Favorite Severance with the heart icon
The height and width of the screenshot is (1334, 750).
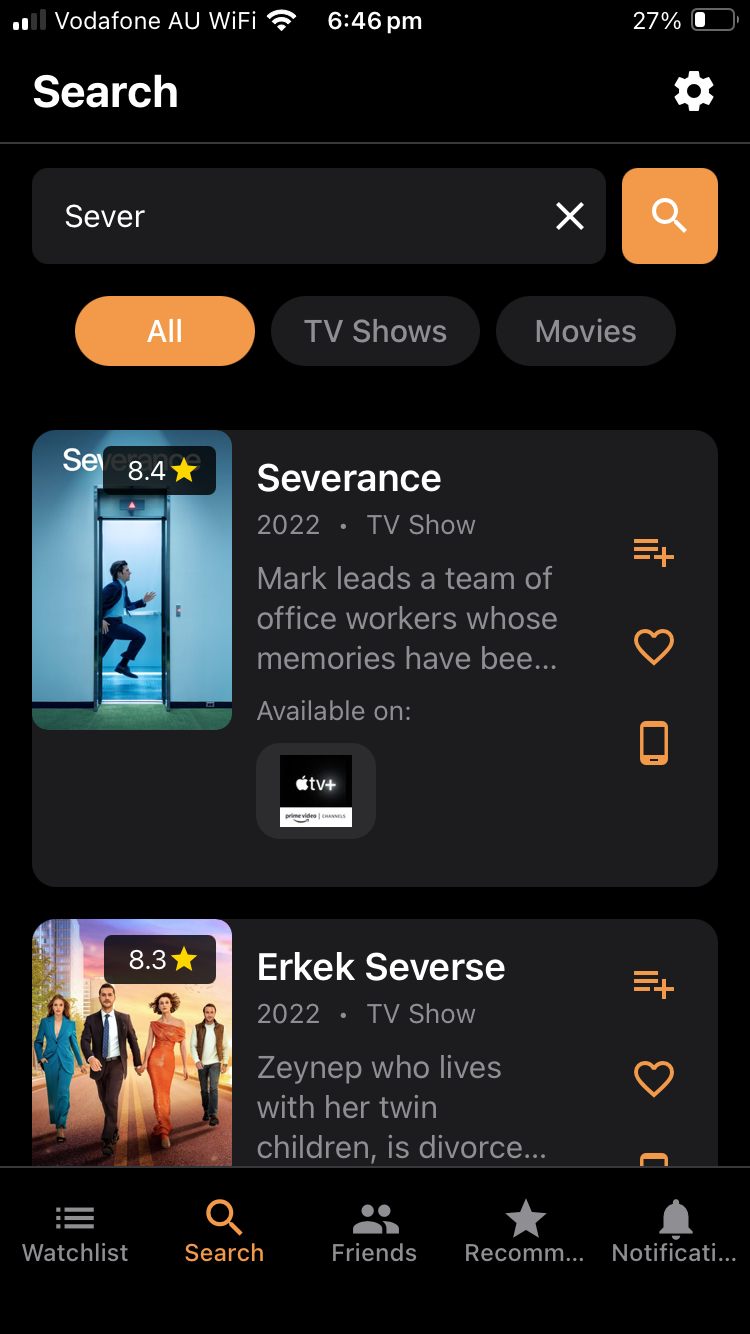click(x=653, y=646)
